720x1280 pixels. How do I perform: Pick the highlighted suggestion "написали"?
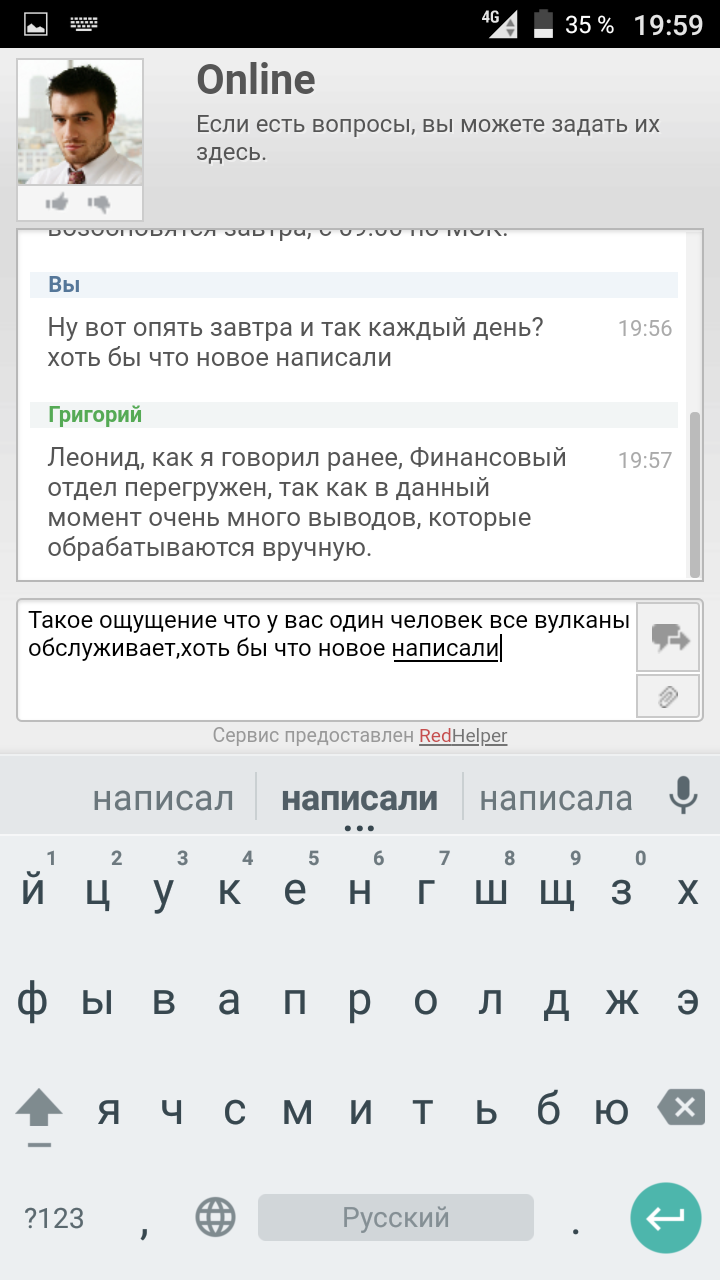tap(359, 798)
